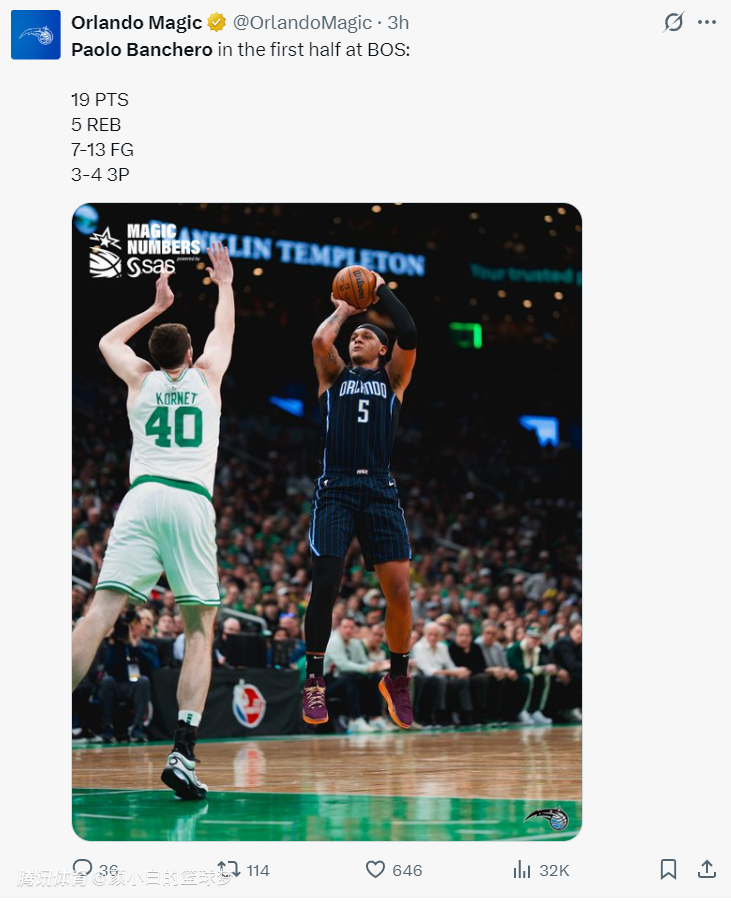Open Orlando Magic profile avatar
This screenshot has height=902, width=731.
click(x=36, y=35)
